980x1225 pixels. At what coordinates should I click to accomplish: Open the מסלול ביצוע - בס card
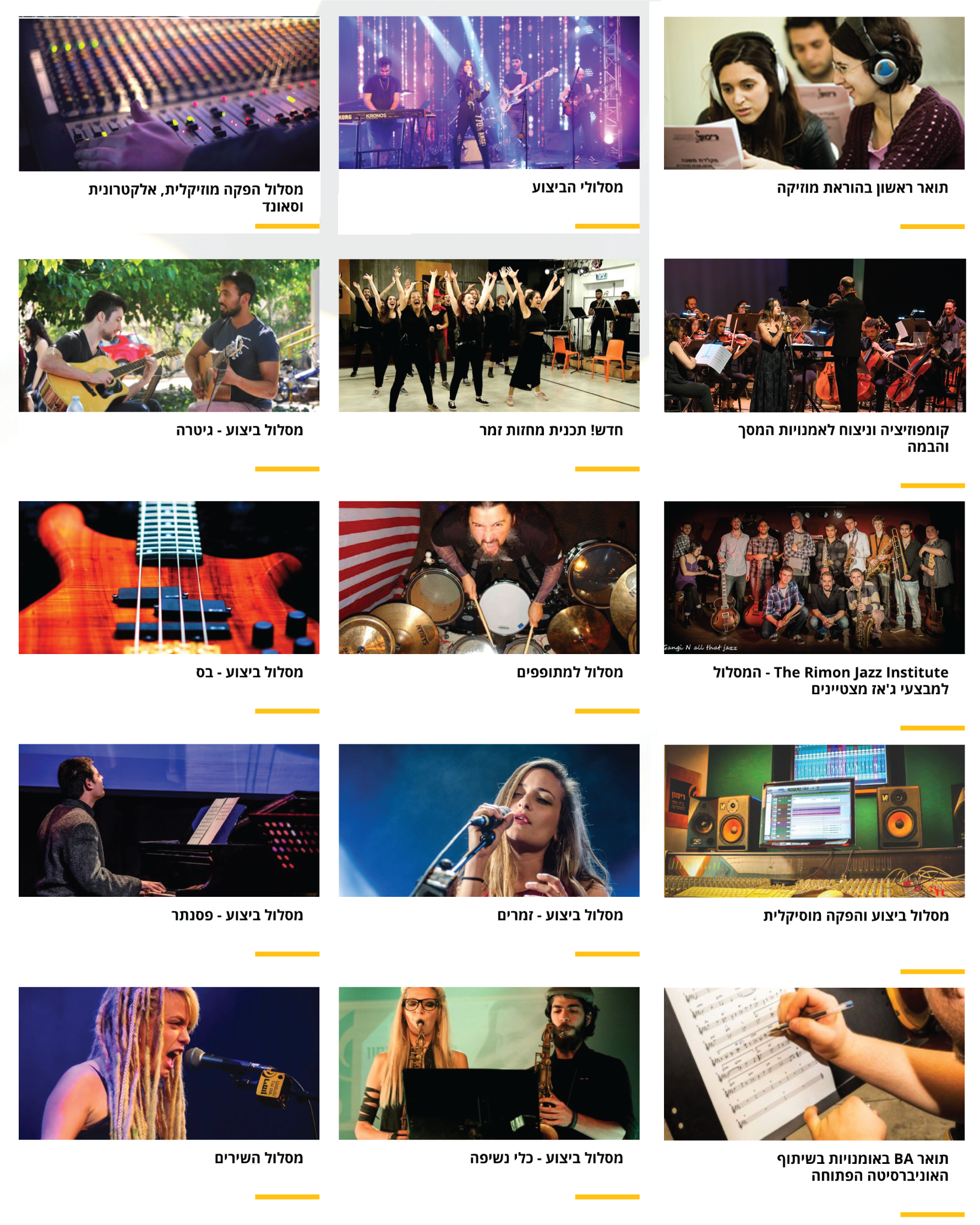coord(168,578)
